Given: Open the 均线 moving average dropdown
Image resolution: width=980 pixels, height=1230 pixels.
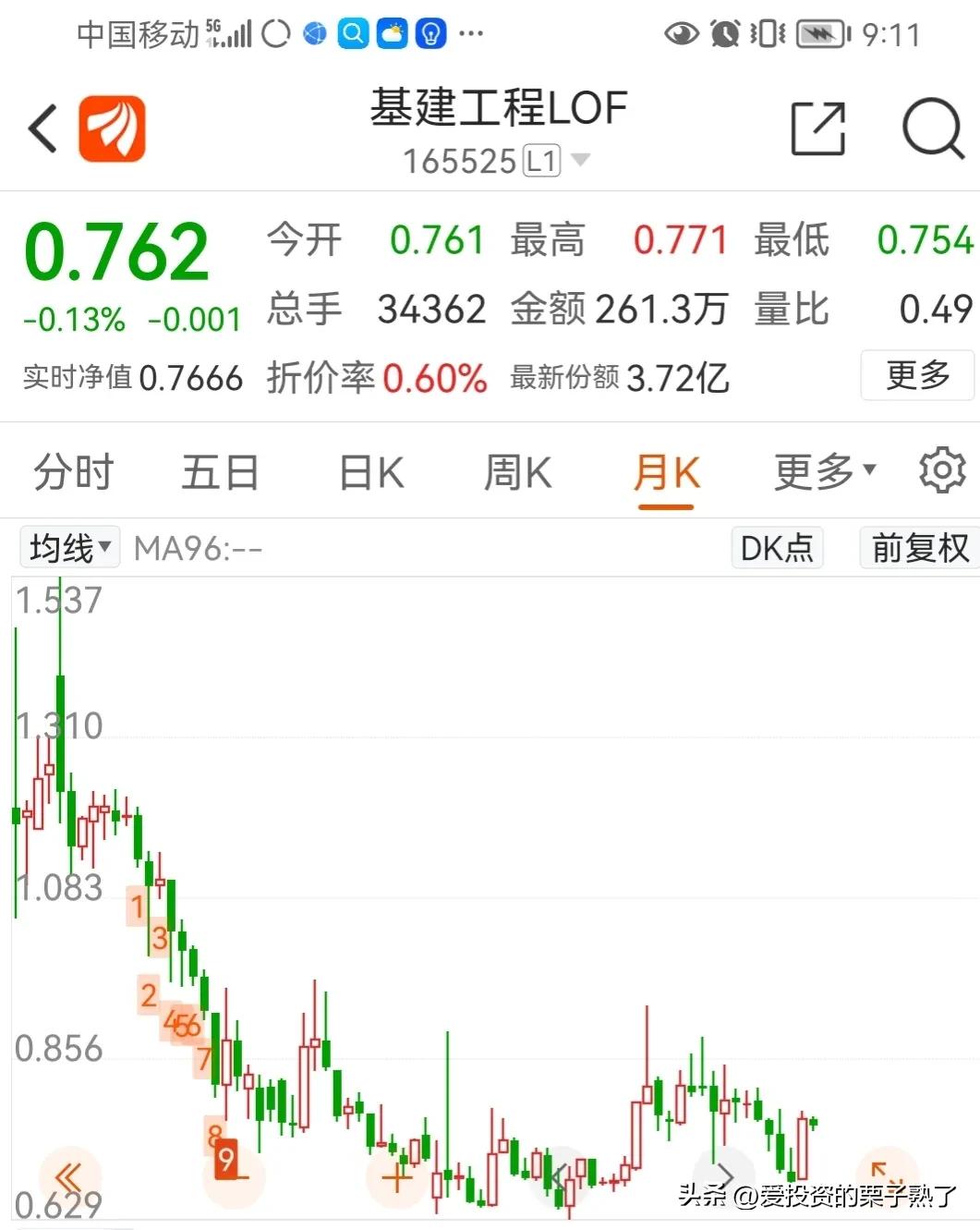Looking at the screenshot, I should tap(68, 547).
